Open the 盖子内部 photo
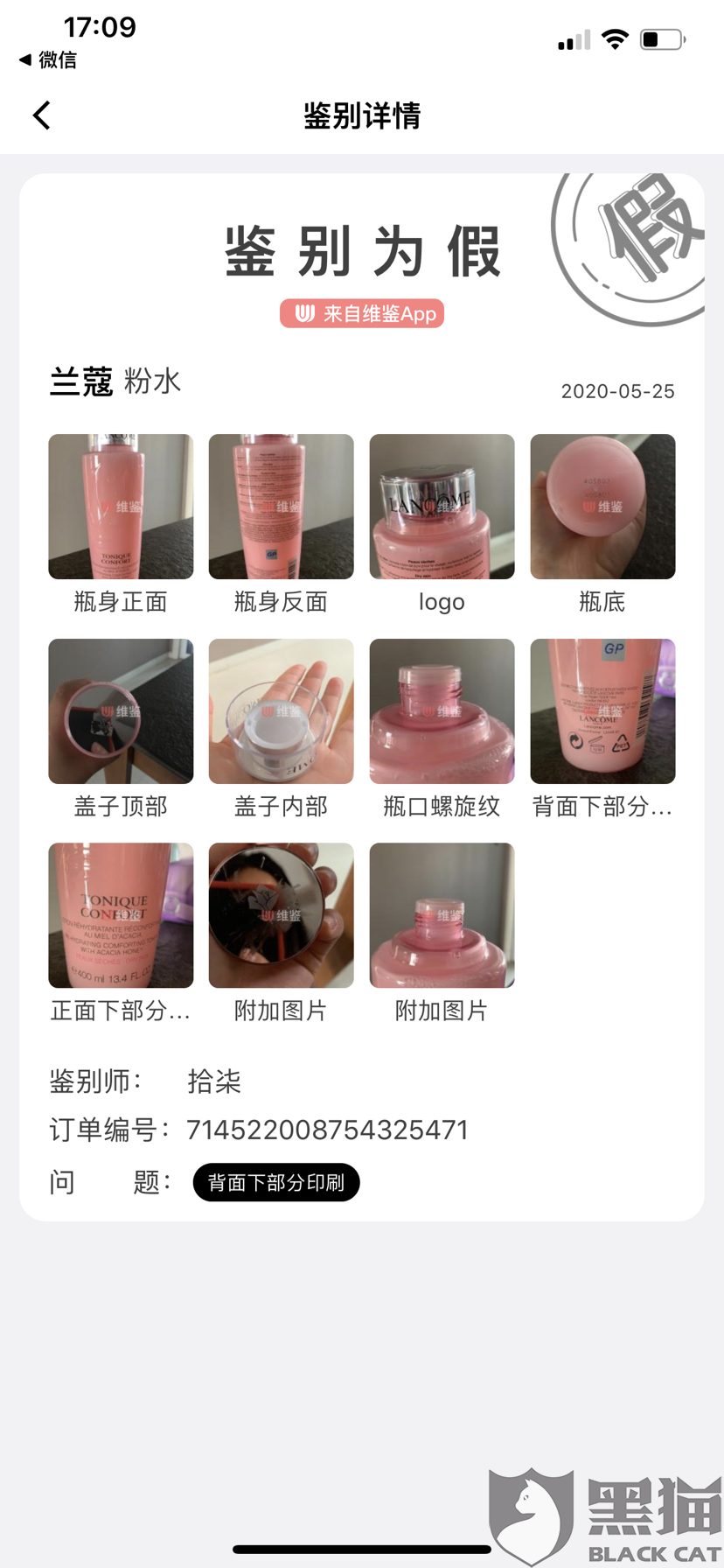 click(x=282, y=711)
